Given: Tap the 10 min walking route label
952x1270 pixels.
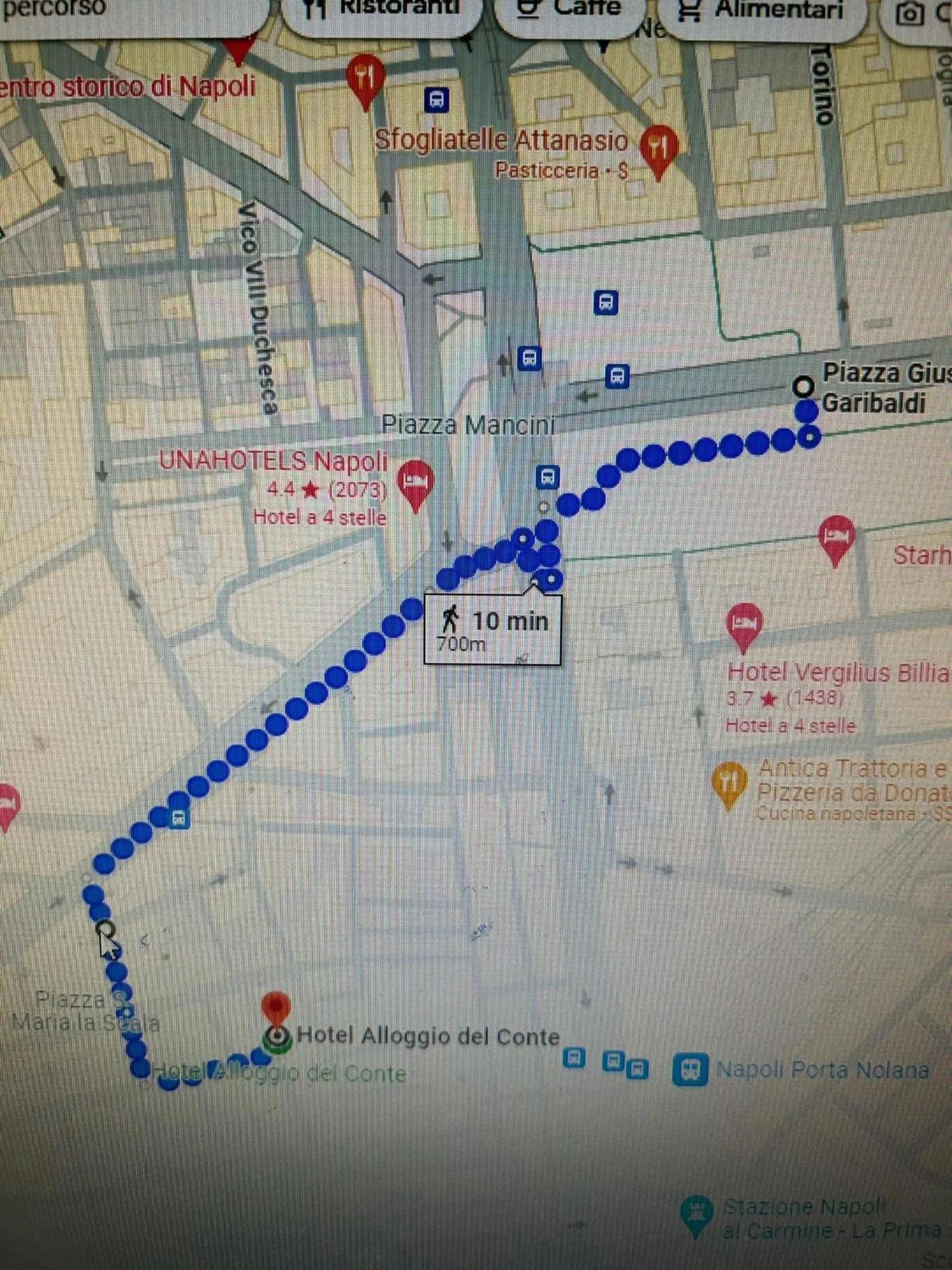Looking at the screenshot, I should (493, 629).
